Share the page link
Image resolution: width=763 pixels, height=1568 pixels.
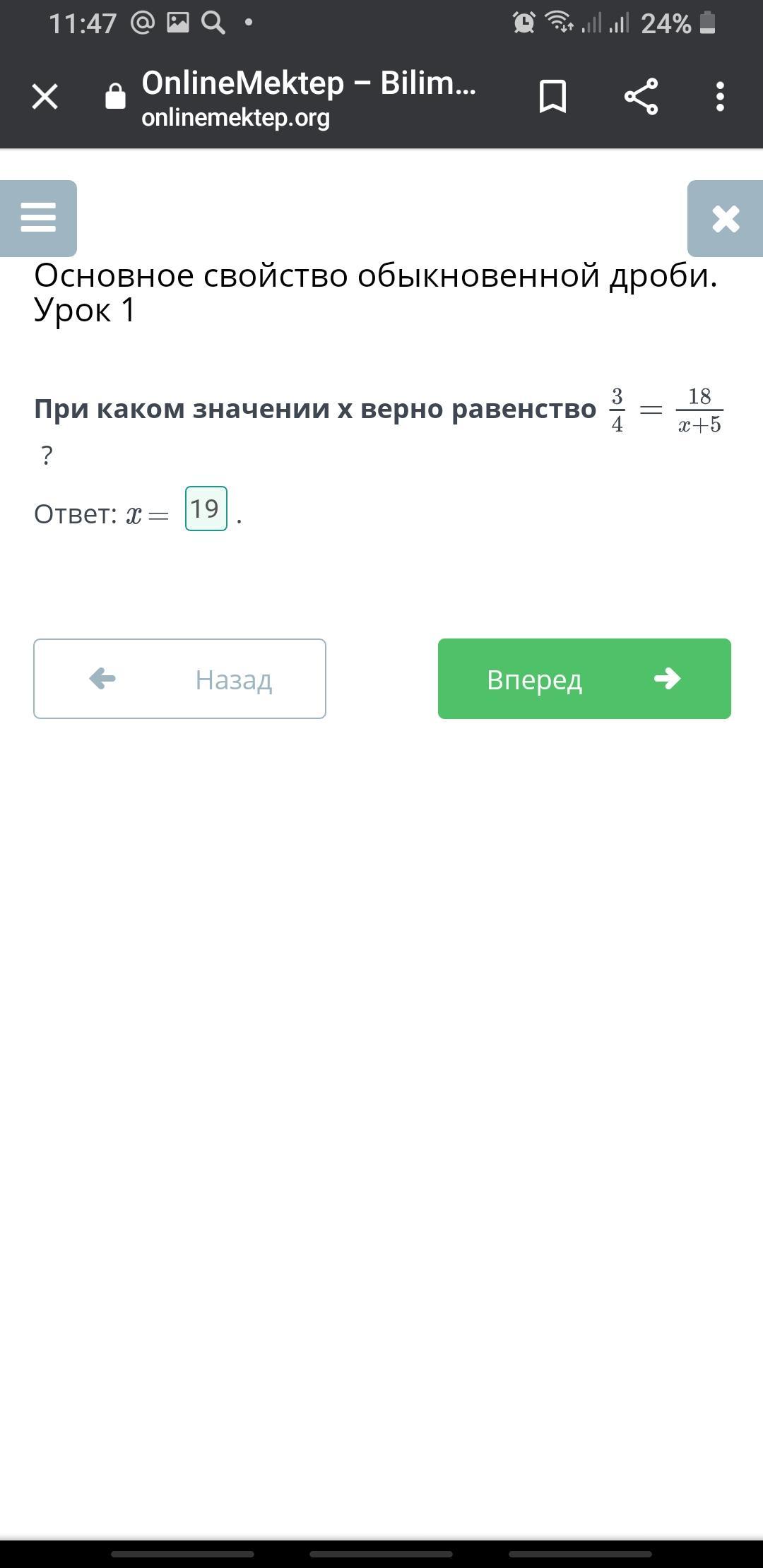click(641, 96)
